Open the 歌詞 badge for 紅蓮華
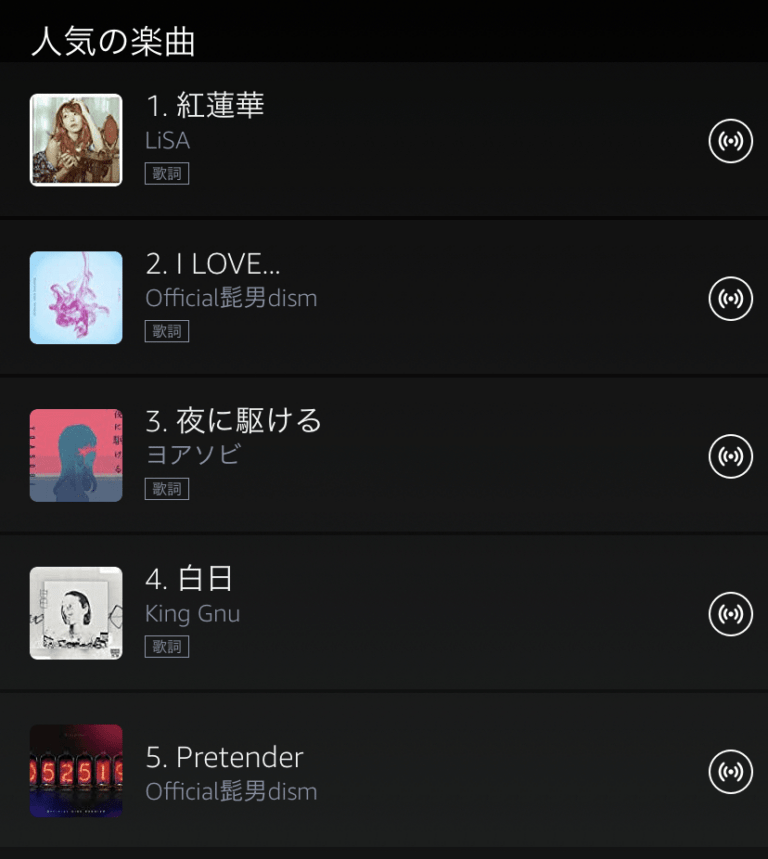The height and width of the screenshot is (859, 768). pos(166,173)
